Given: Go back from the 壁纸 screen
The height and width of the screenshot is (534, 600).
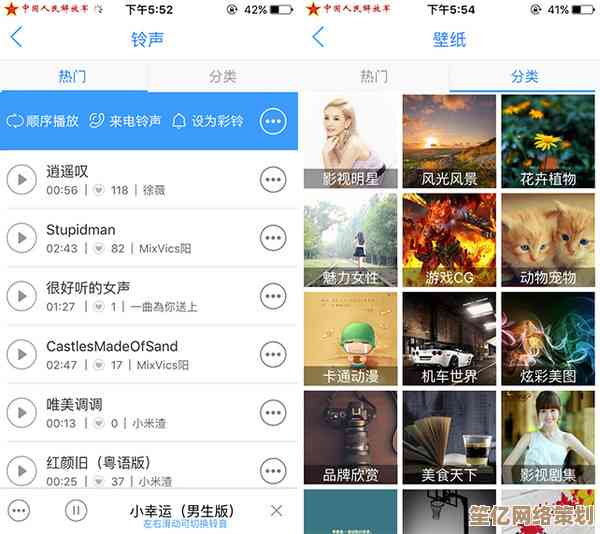Looking at the screenshot, I should point(318,38).
